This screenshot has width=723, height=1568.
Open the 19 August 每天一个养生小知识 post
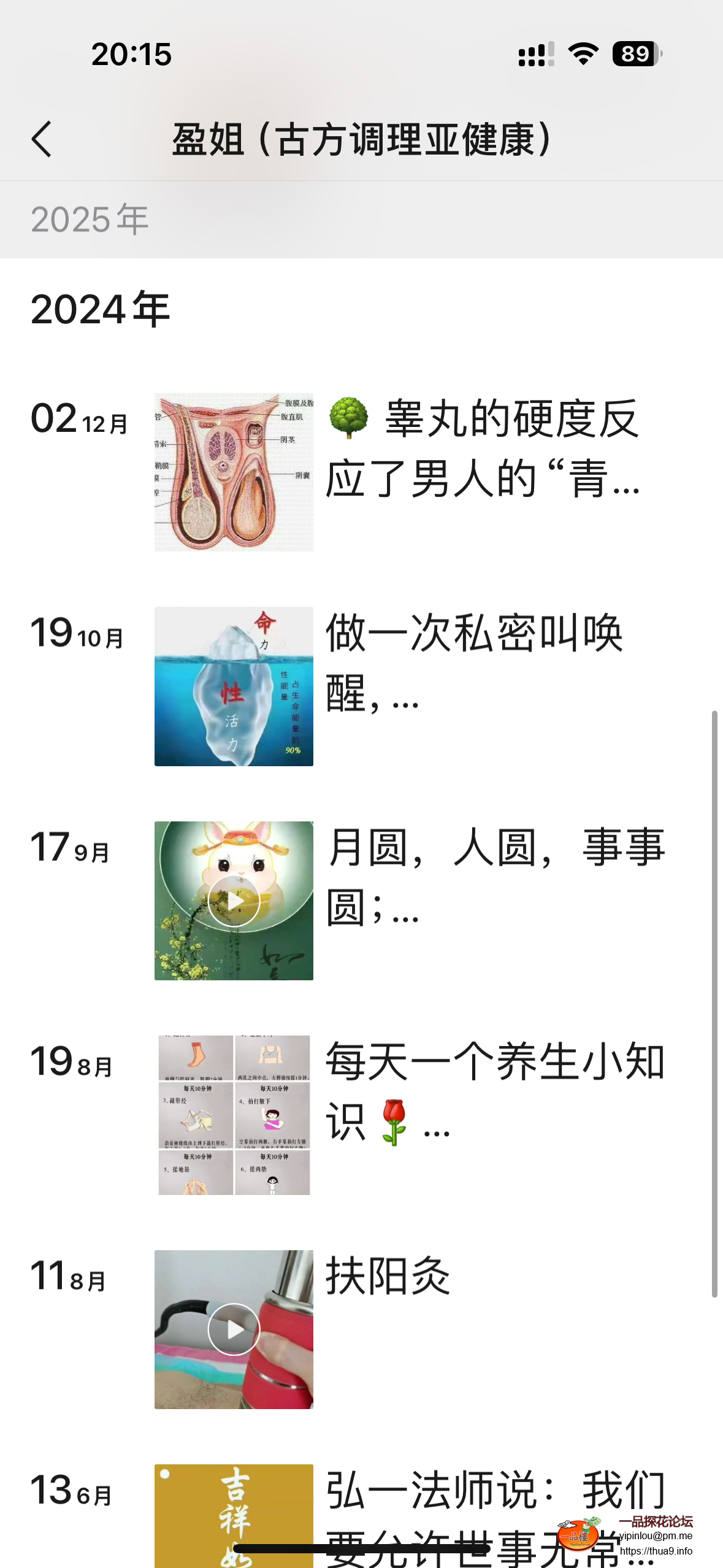click(234, 1115)
